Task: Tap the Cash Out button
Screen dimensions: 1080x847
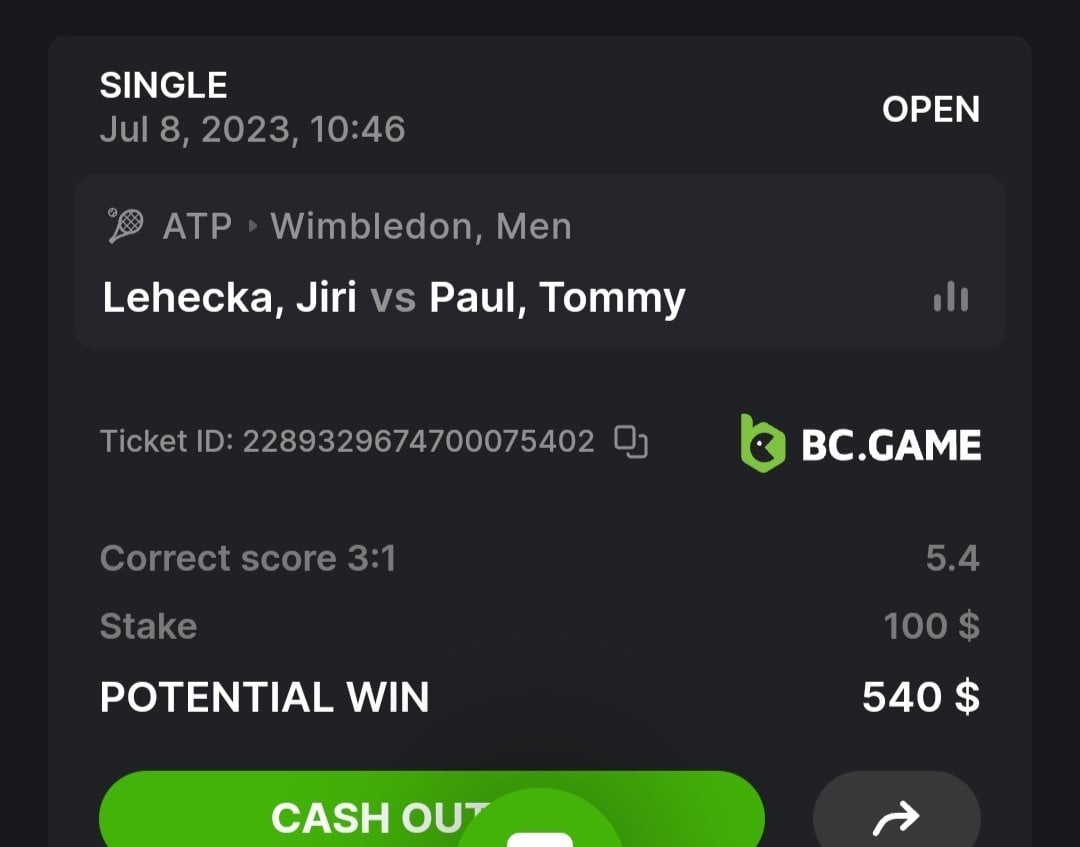Action: click(x=300, y=815)
